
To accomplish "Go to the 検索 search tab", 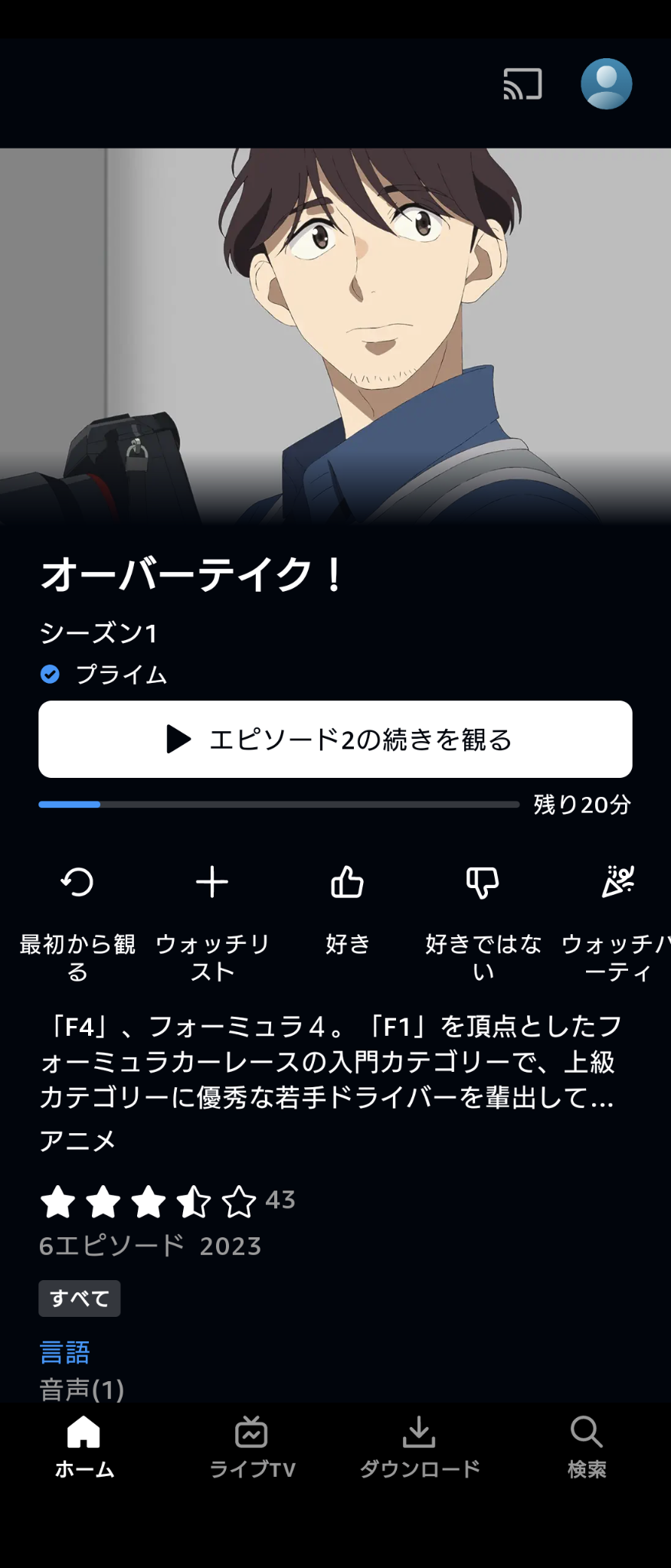I will (587, 1446).
